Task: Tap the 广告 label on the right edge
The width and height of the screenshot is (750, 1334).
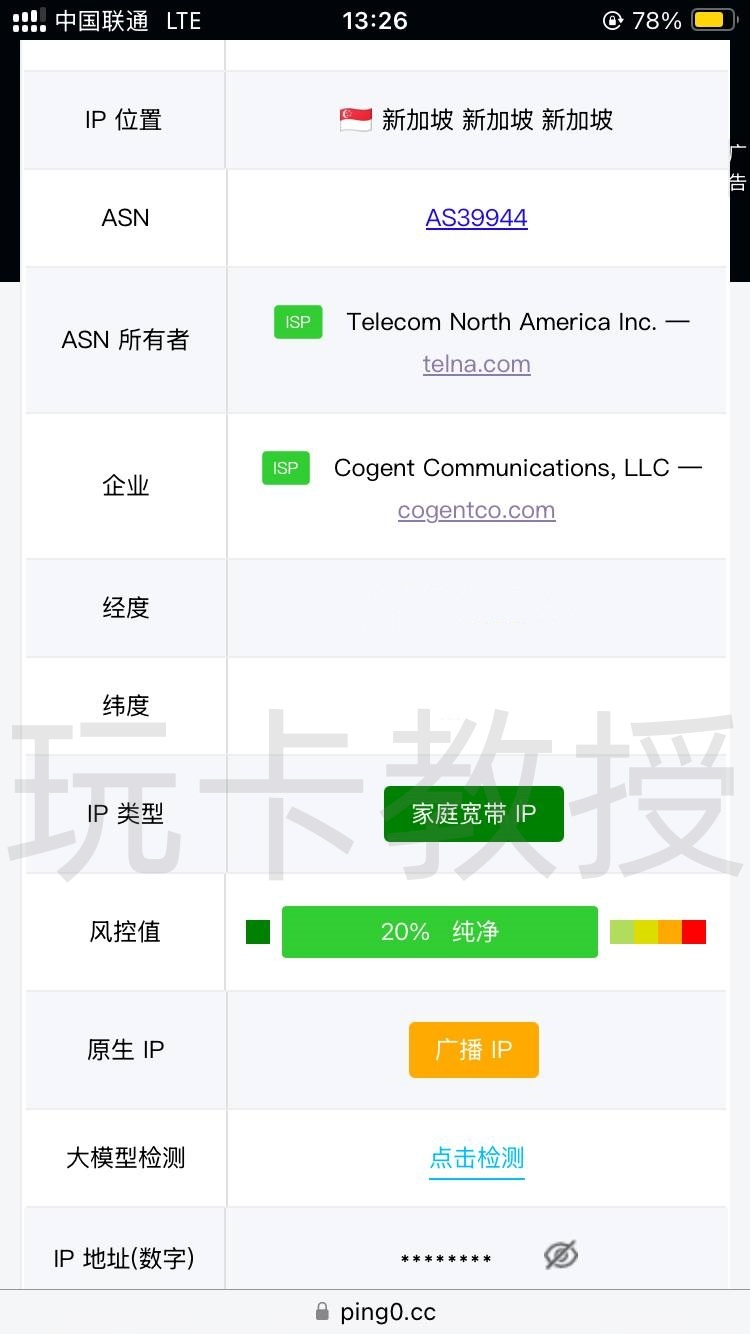Action: 740,170
